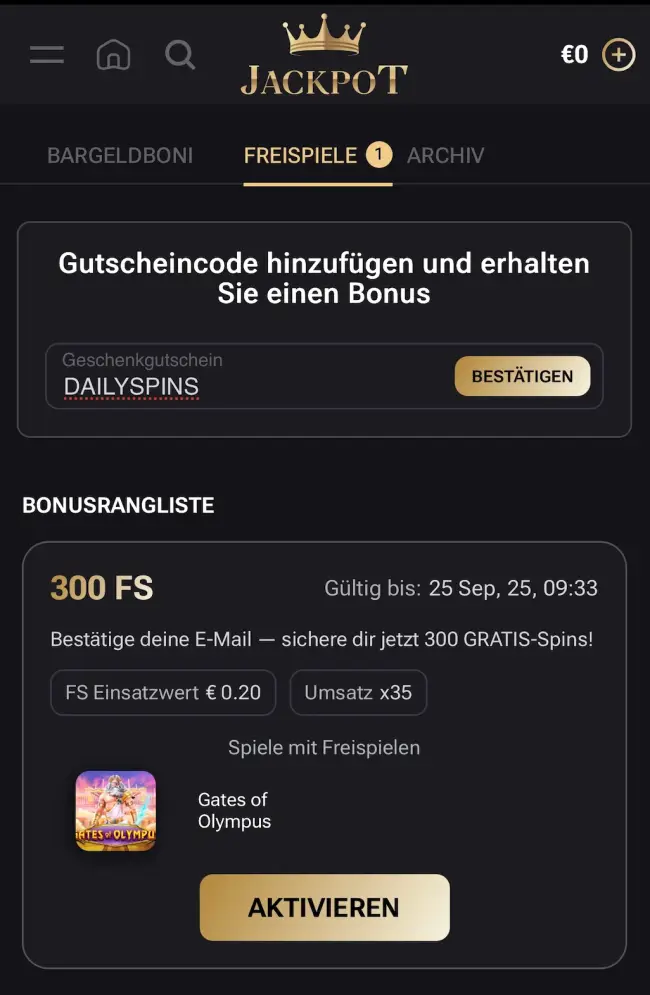Switch to the Bargeldboni tab
Screen dimensions: 650x995
tap(120, 156)
